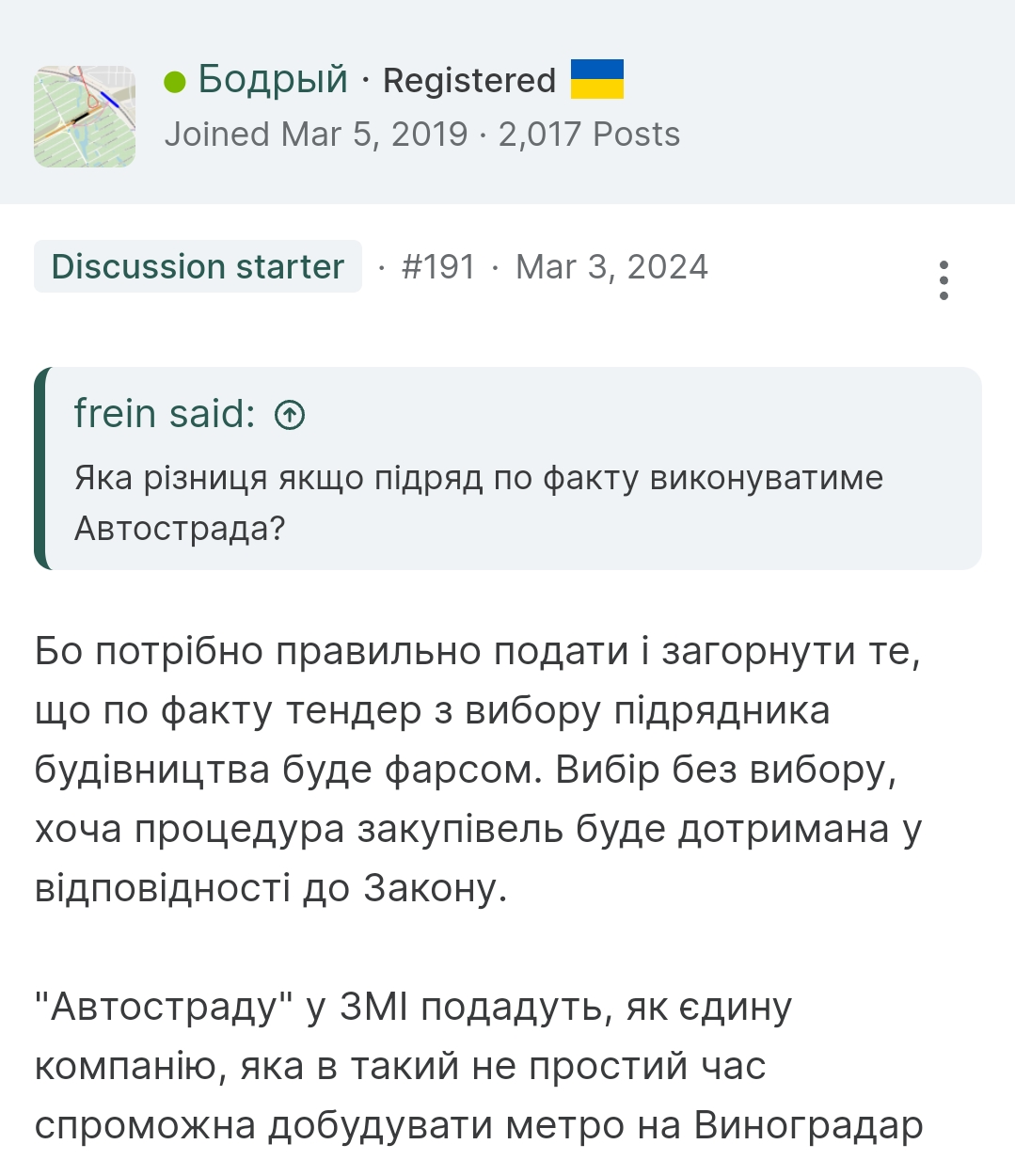The width and height of the screenshot is (1015, 1176).
Task: Open the post permalink #191
Action: pyautogui.click(x=437, y=267)
